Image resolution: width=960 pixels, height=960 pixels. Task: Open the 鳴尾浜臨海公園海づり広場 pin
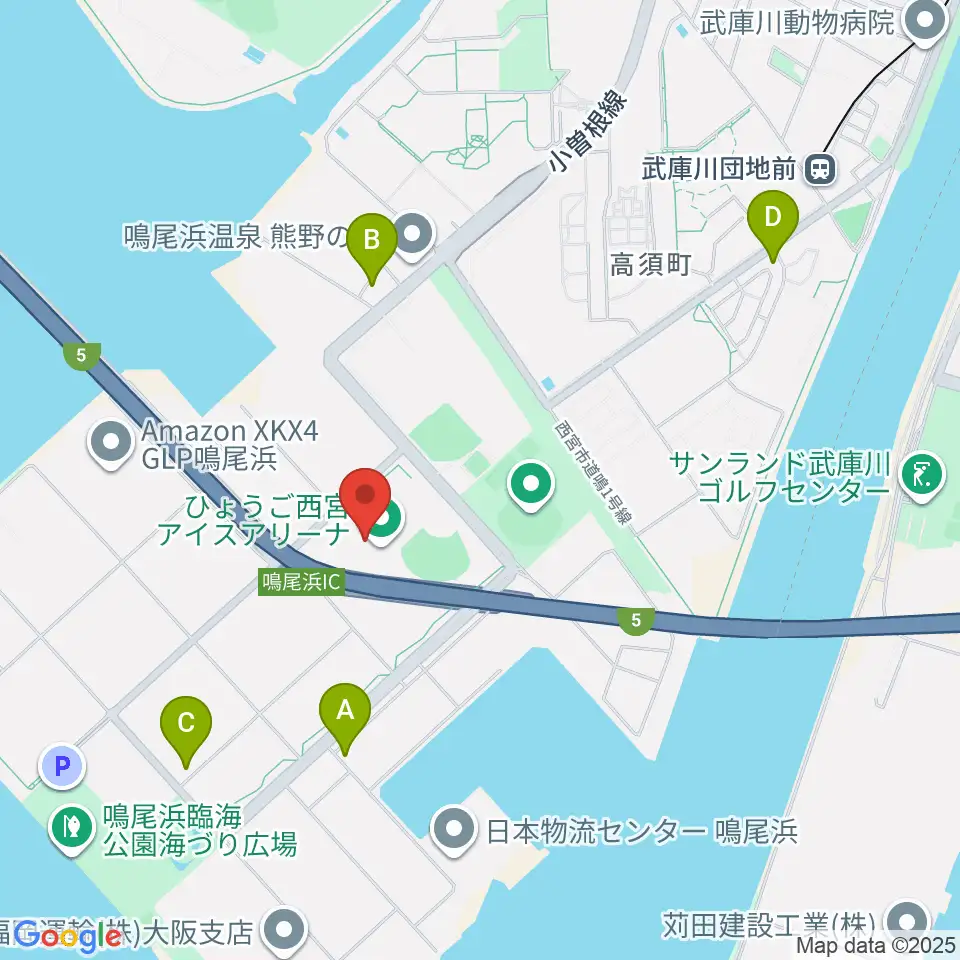(x=72, y=828)
